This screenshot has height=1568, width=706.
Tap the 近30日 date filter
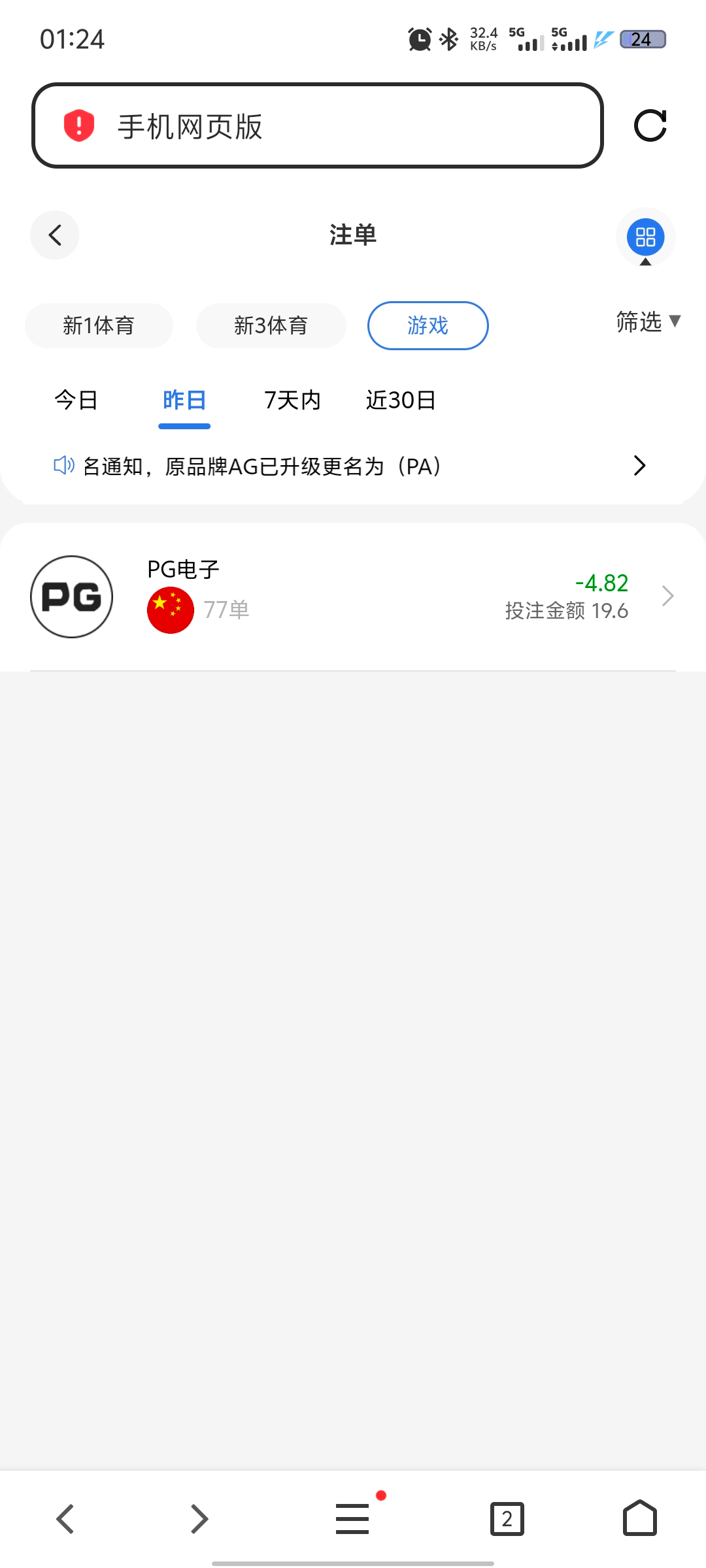point(401,400)
